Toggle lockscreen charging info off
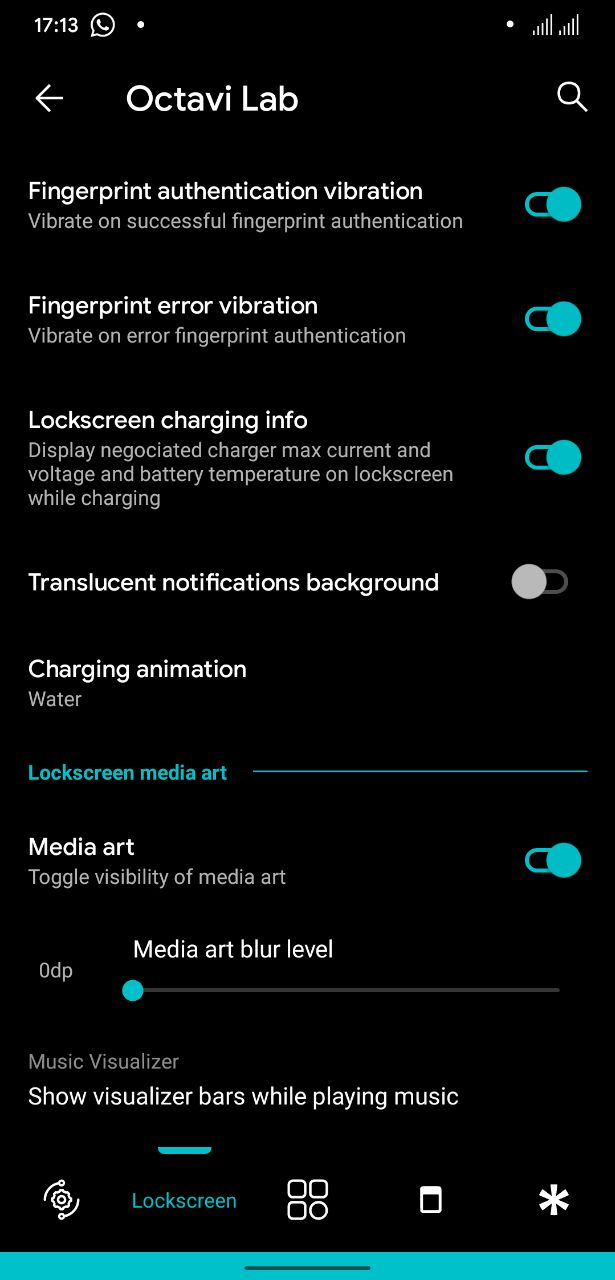This screenshot has width=615, height=1280. coord(553,458)
